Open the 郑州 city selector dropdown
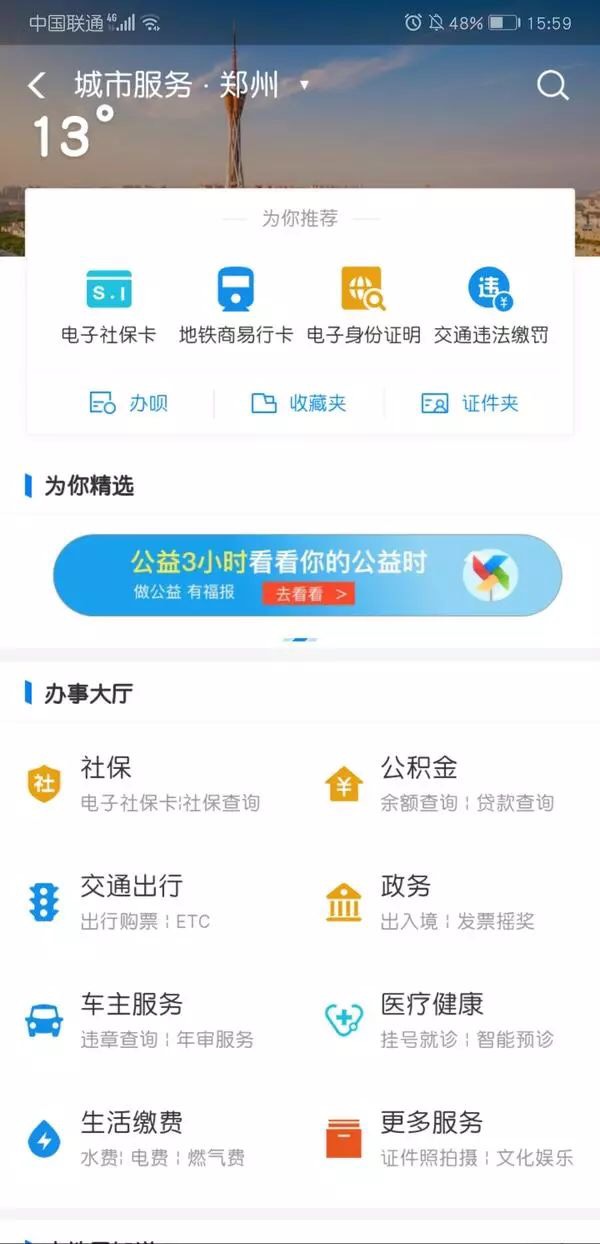Screen dimensions: 600x1244 click(303, 86)
